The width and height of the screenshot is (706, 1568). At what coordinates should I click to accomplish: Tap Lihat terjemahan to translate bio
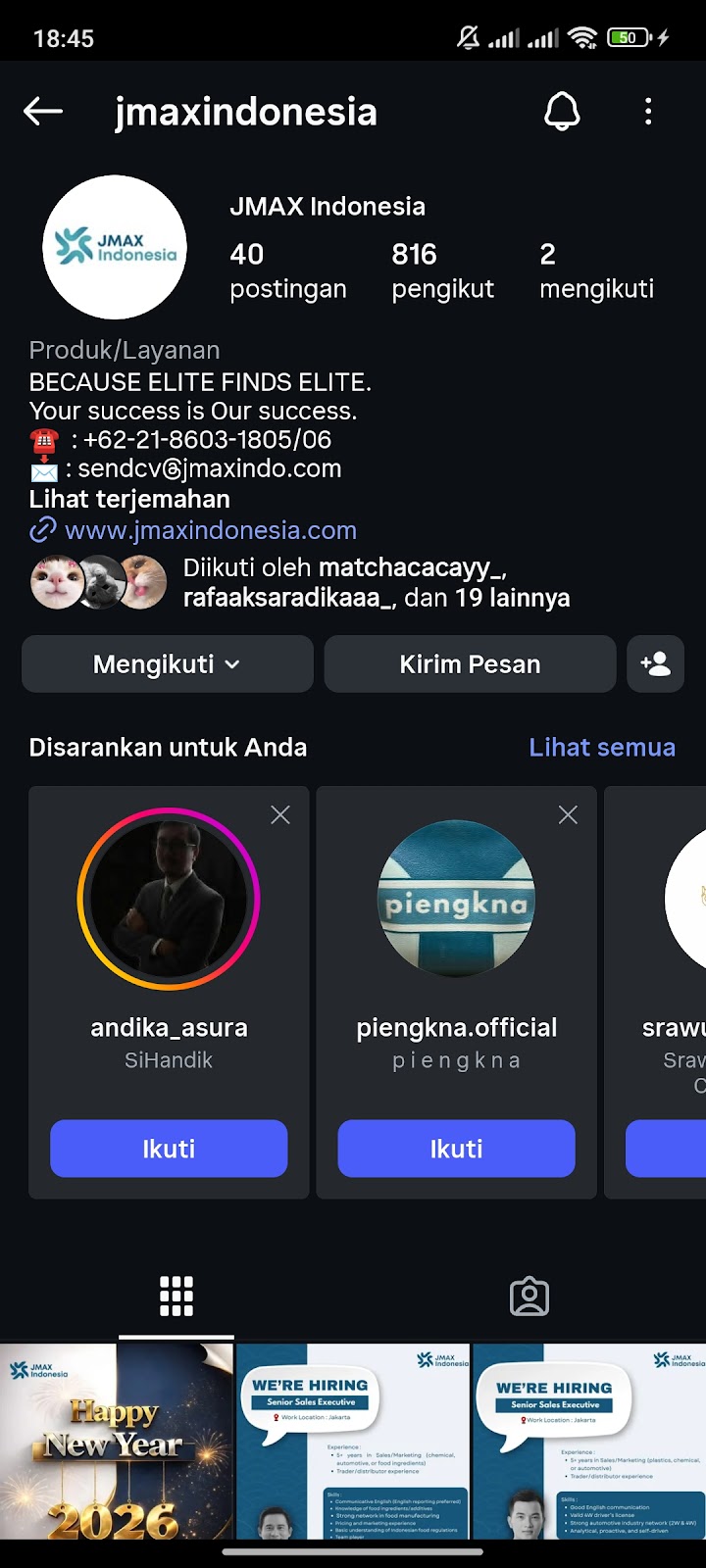click(129, 499)
